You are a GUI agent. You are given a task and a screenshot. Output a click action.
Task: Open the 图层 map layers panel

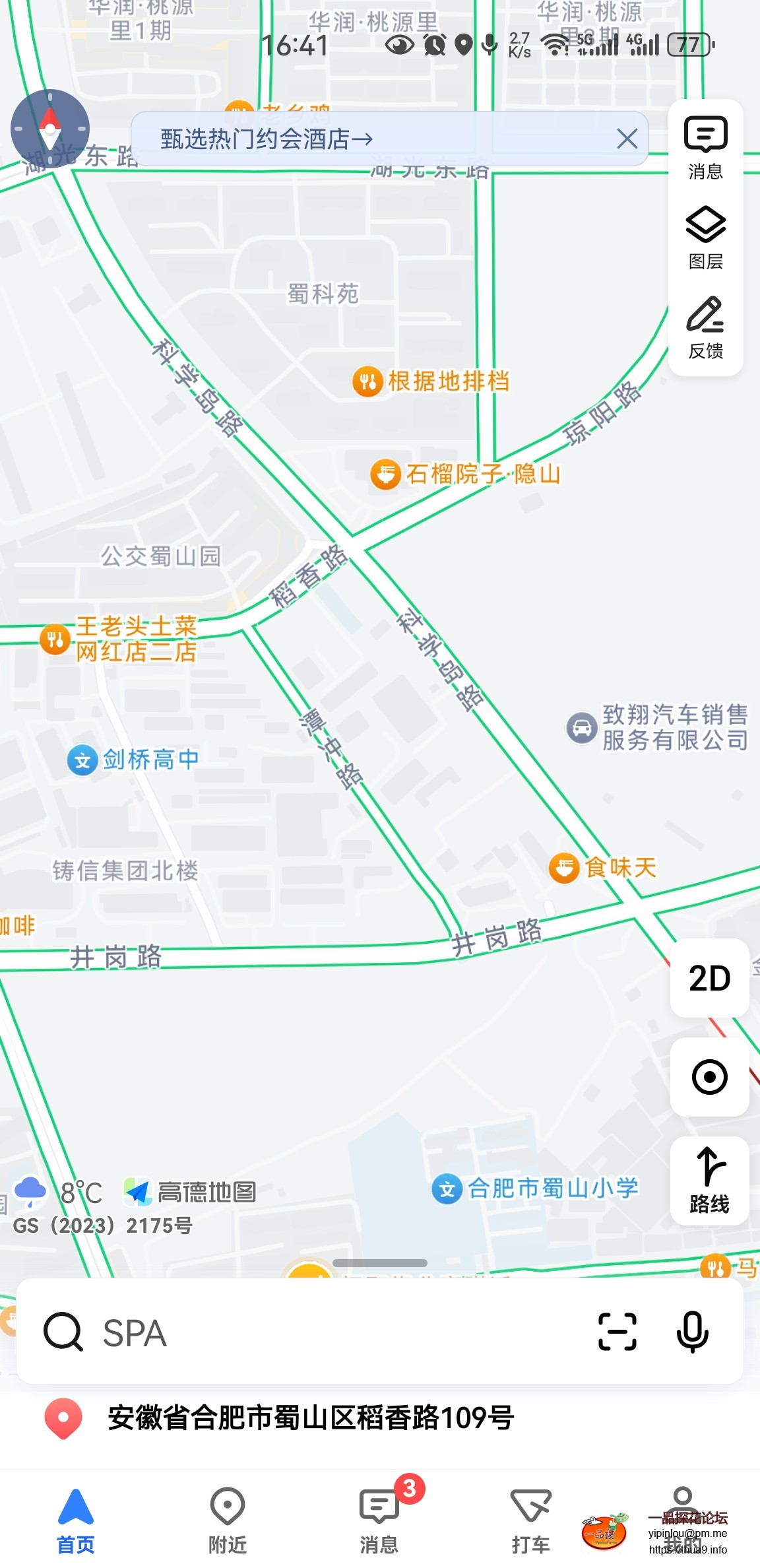(x=705, y=238)
